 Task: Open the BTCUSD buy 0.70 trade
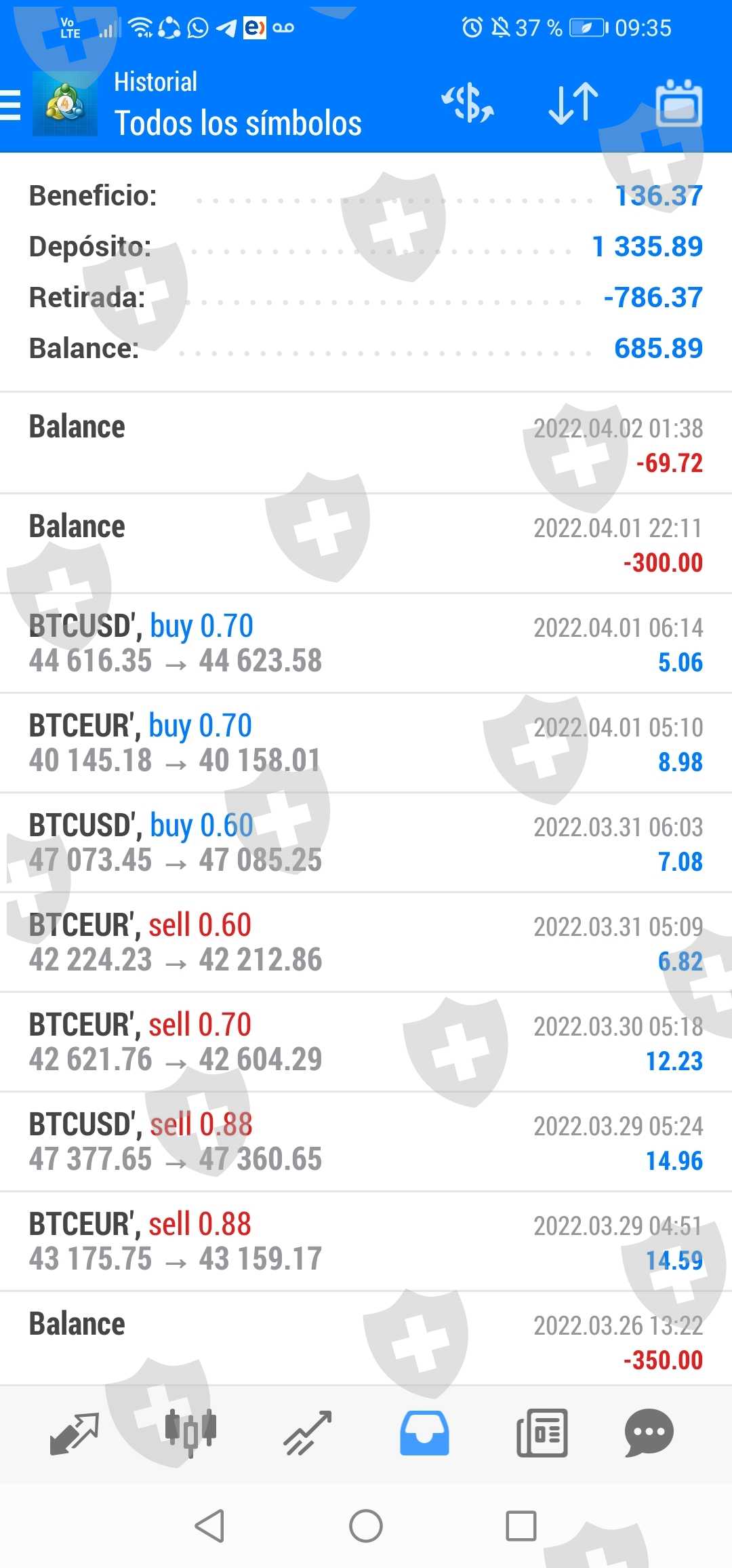[366, 643]
